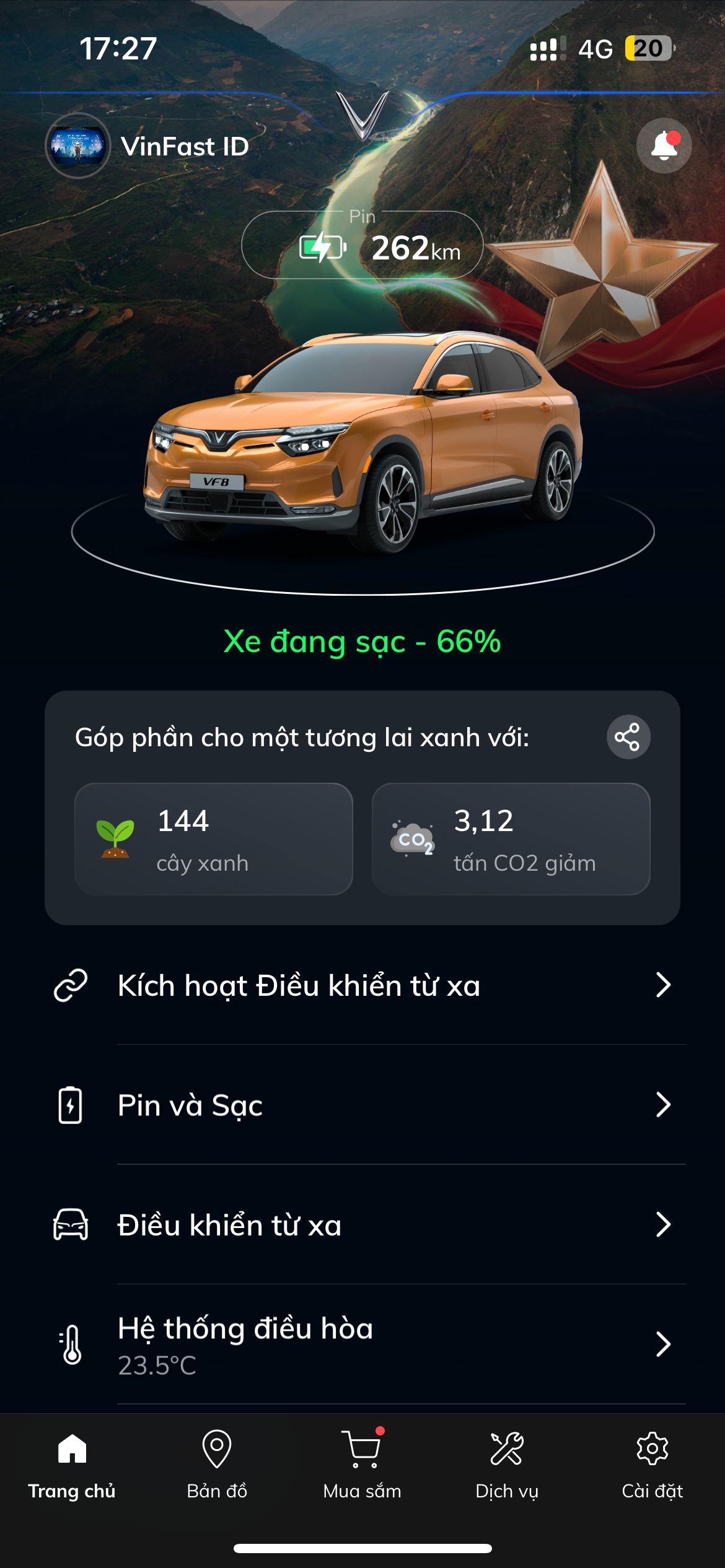Switch to the Cài đặt tab

coord(652,1464)
